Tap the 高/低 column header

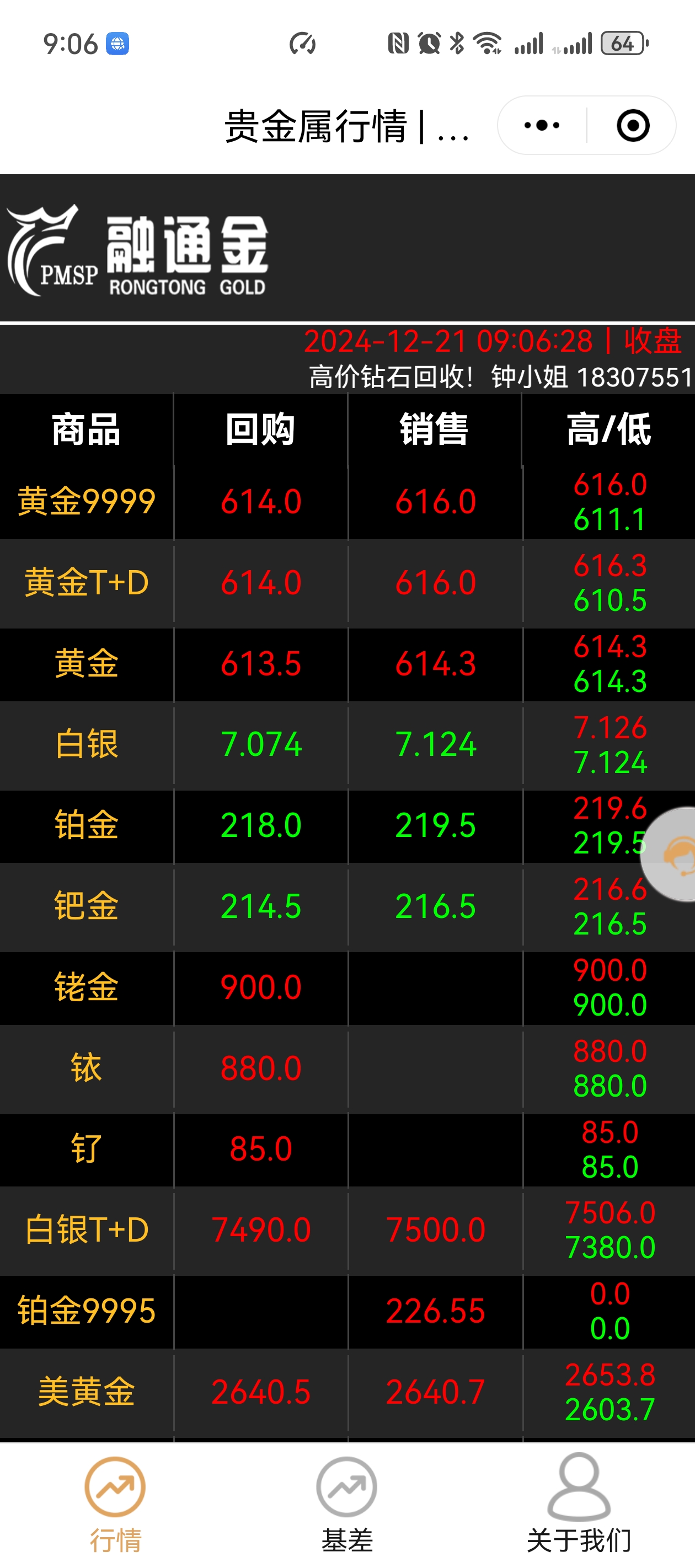[x=607, y=429]
